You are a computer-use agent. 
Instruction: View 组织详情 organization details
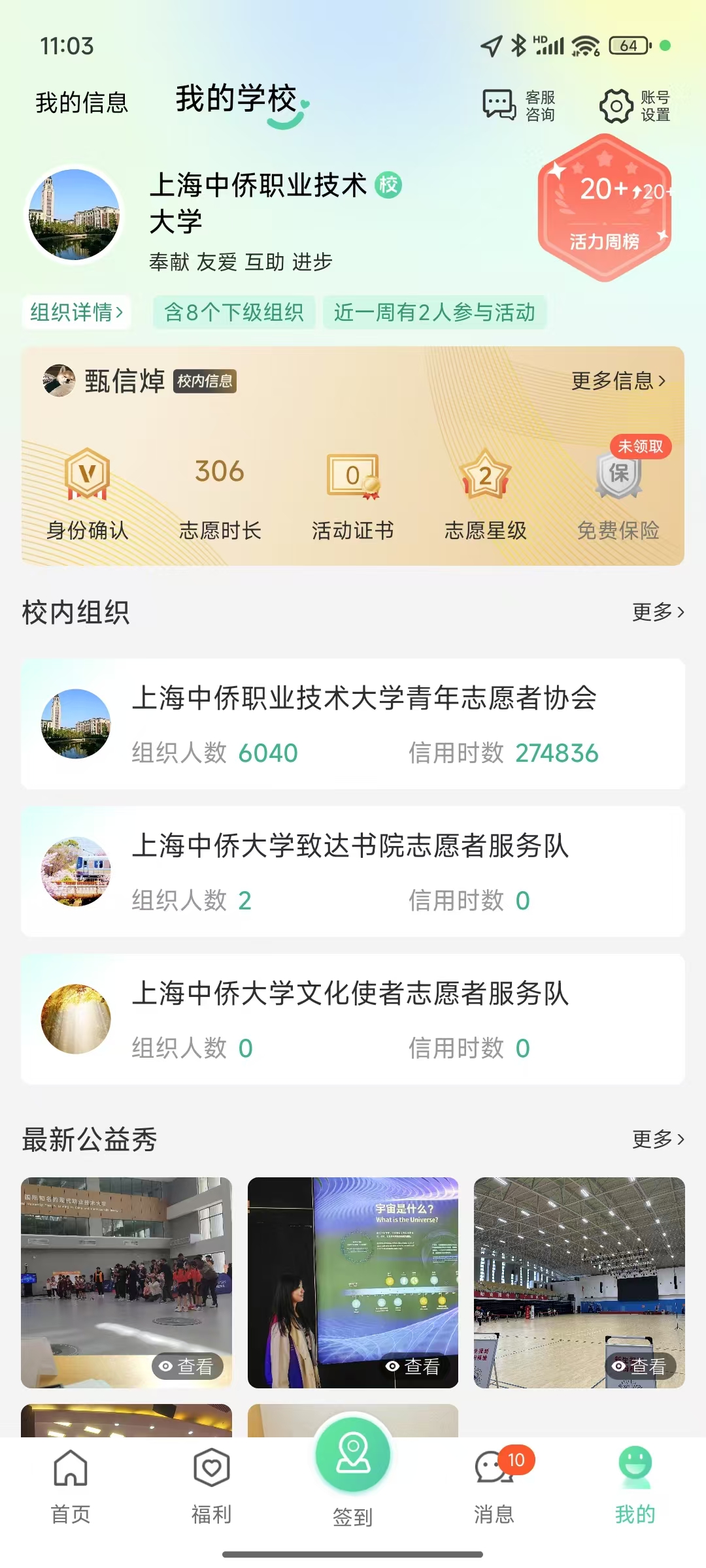click(x=76, y=312)
